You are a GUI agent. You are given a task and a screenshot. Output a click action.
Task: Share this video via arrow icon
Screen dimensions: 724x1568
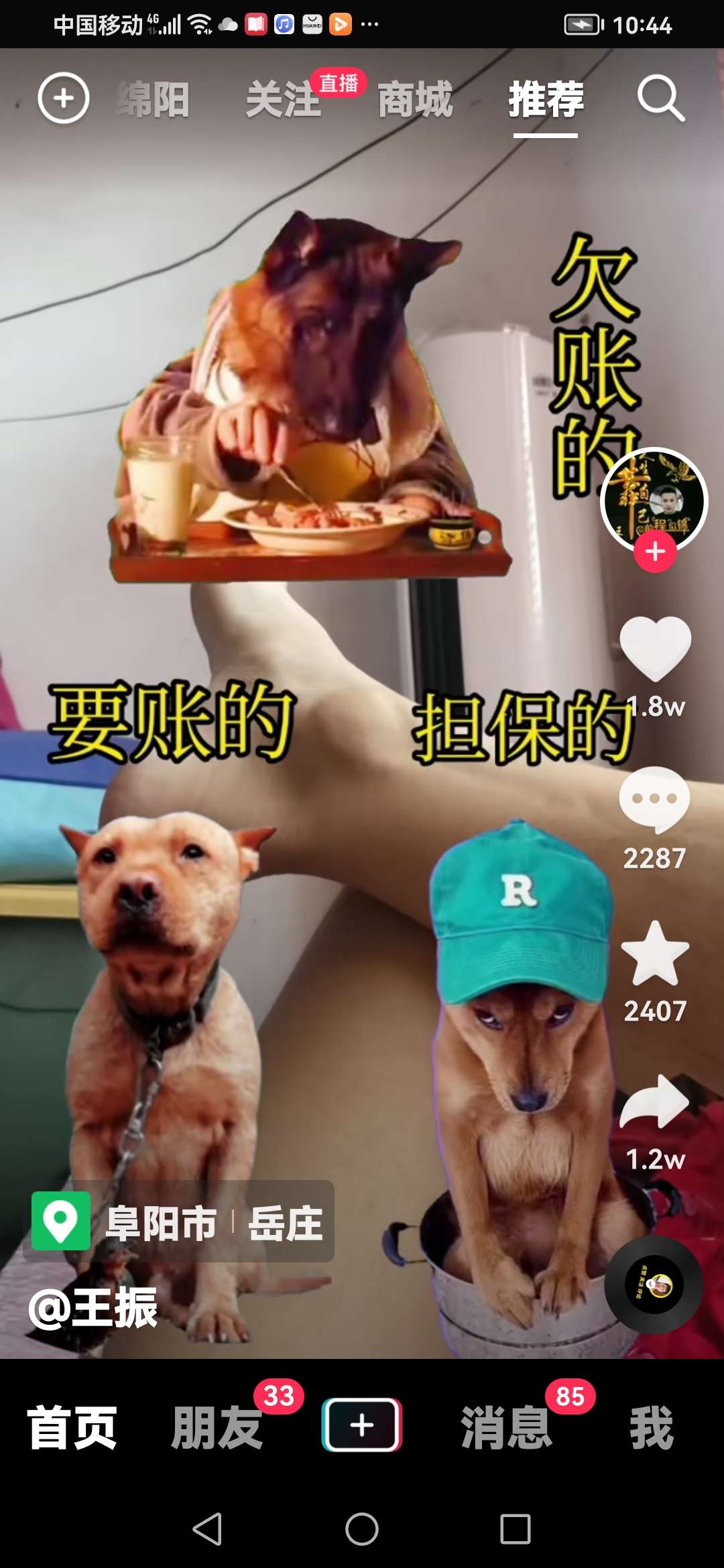655,1104
